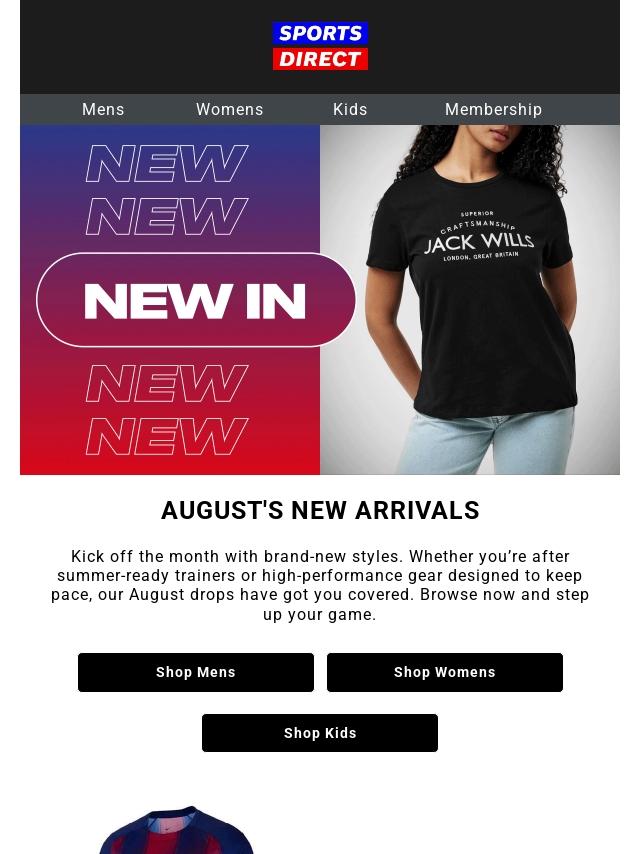Open the Membership page

[x=493, y=110]
